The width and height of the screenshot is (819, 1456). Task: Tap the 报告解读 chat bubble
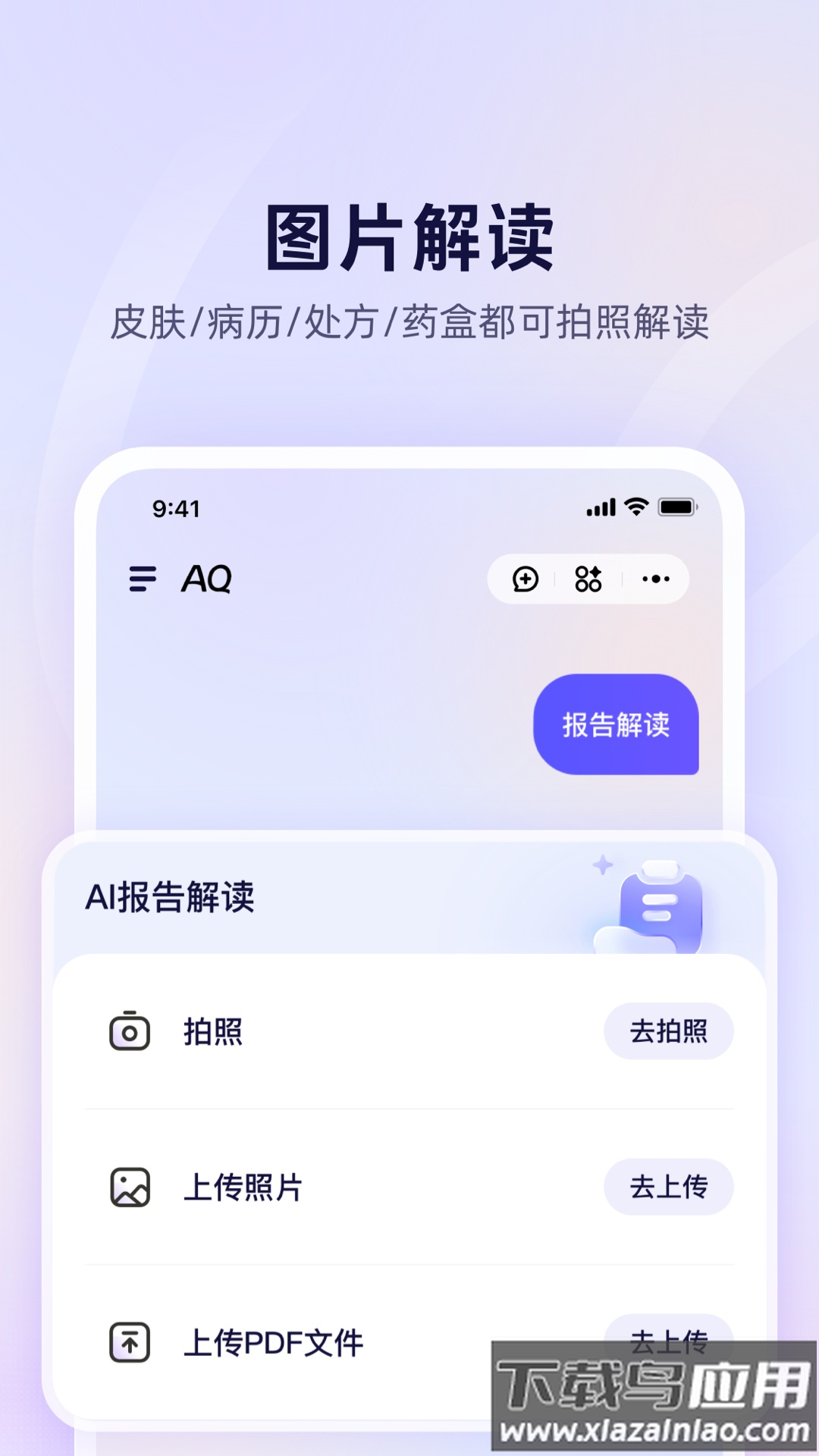[x=617, y=726]
